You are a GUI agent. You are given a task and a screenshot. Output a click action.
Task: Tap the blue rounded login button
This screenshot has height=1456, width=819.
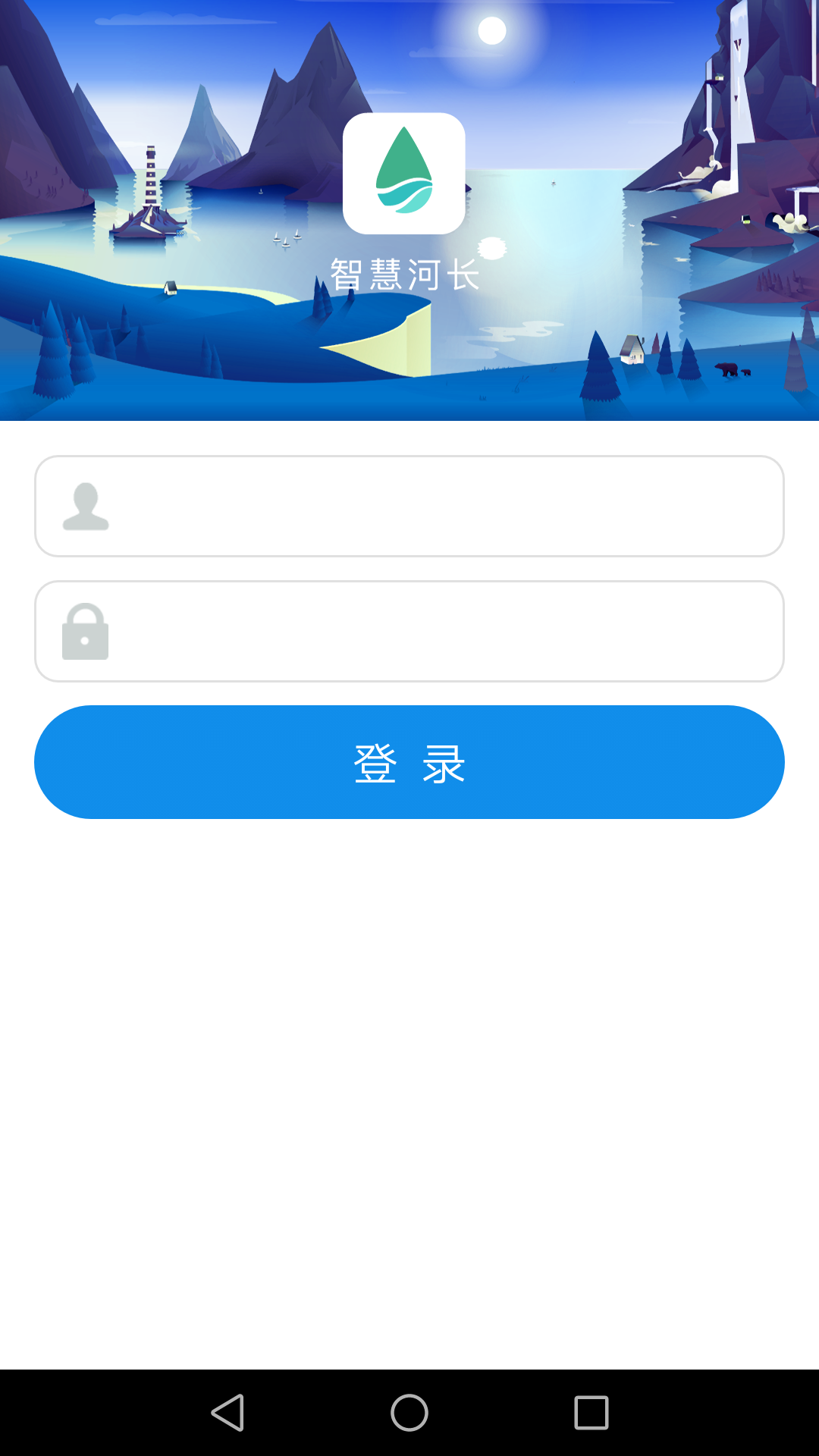coord(409,761)
